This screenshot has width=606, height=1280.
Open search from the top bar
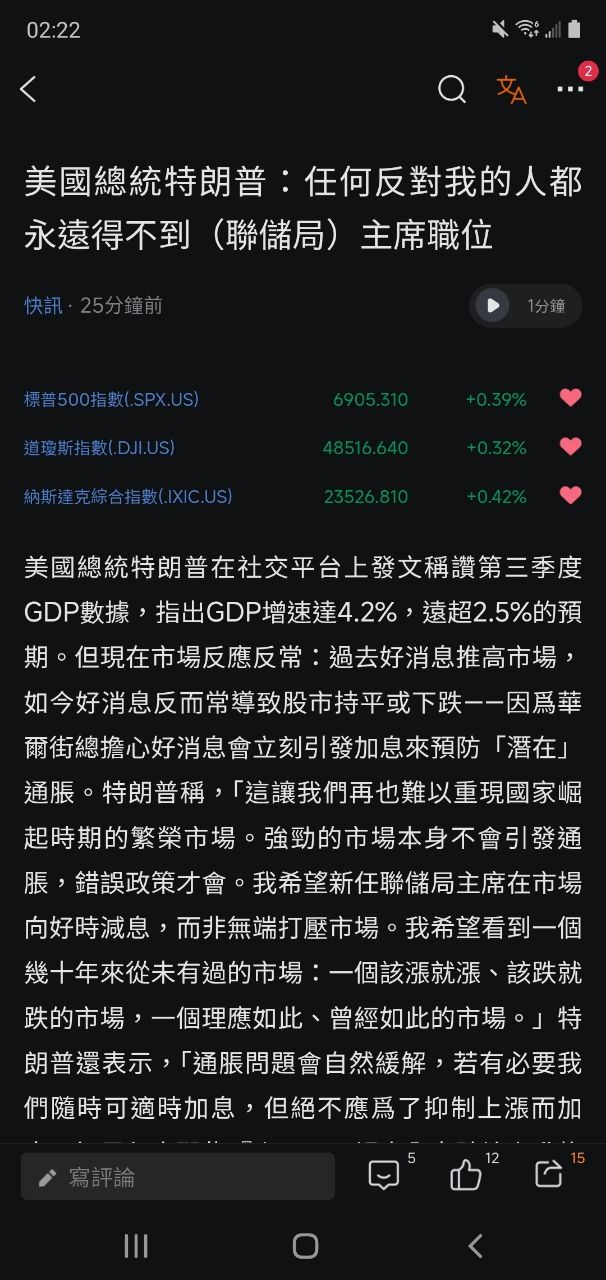pos(452,89)
